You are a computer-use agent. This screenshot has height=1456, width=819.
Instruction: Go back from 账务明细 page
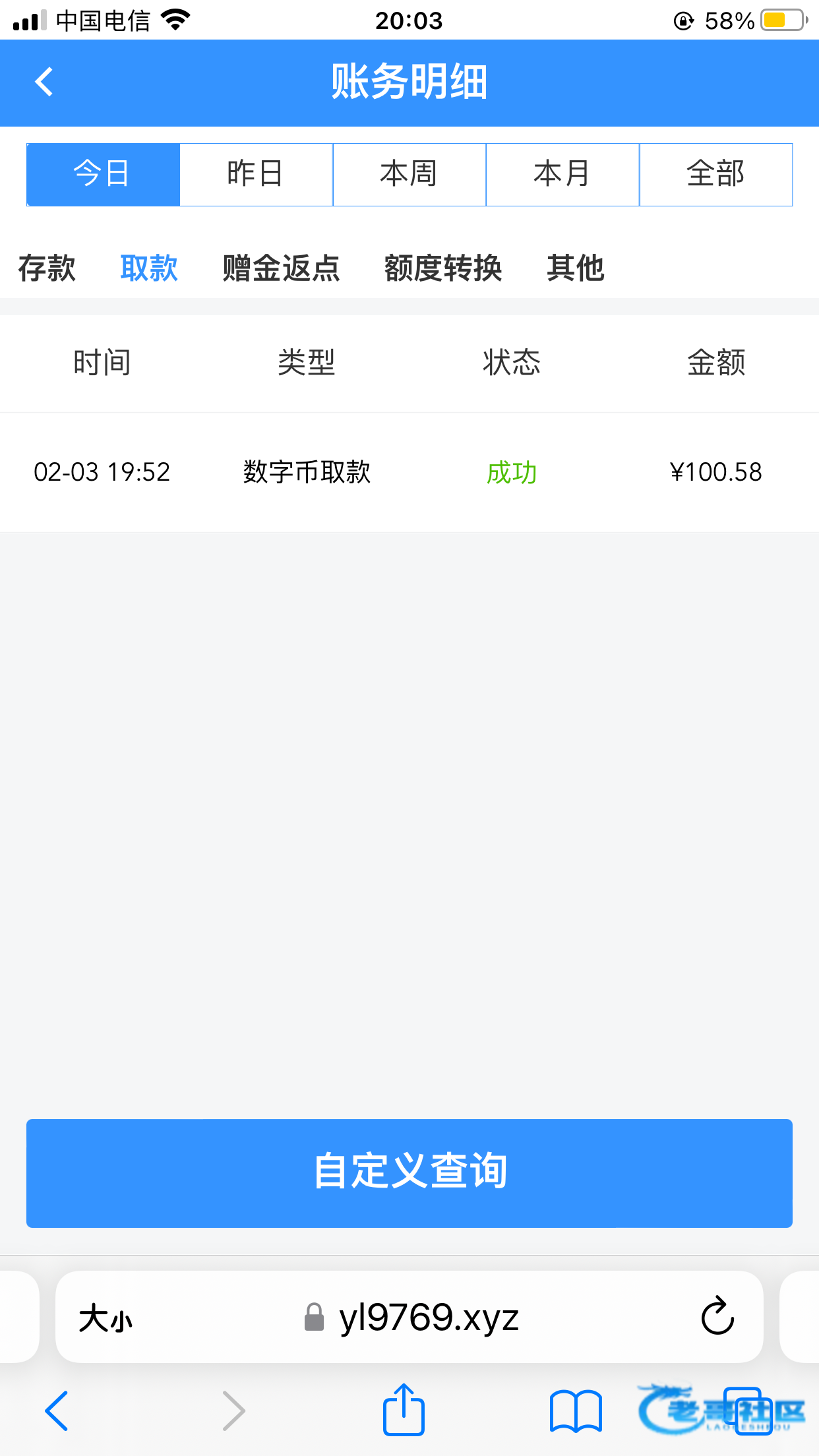pos(44,82)
